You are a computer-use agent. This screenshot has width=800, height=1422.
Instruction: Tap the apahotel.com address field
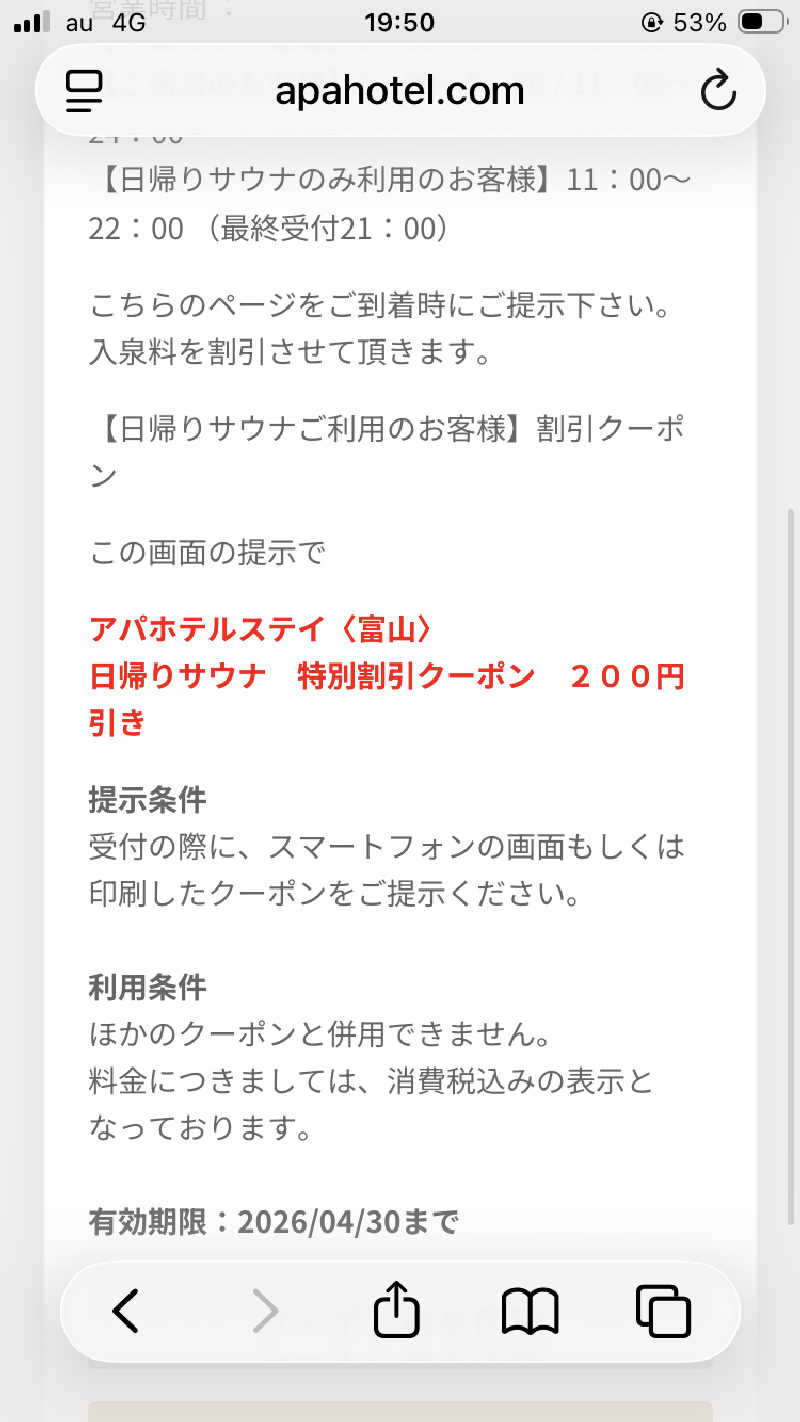pyautogui.click(x=400, y=91)
